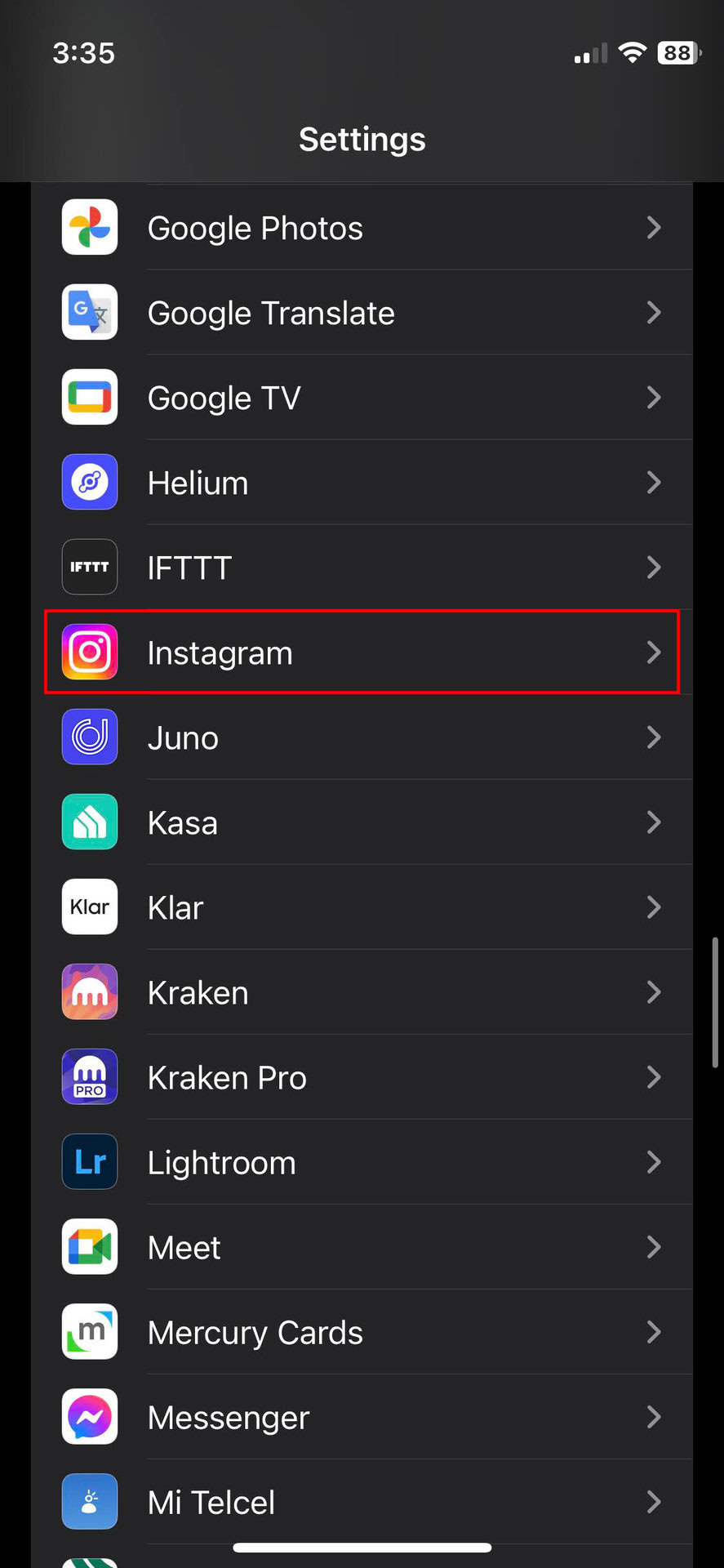Screen dimensions: 724x1568
Task: Open Google Photos settings
Action: tap(362, 228)
